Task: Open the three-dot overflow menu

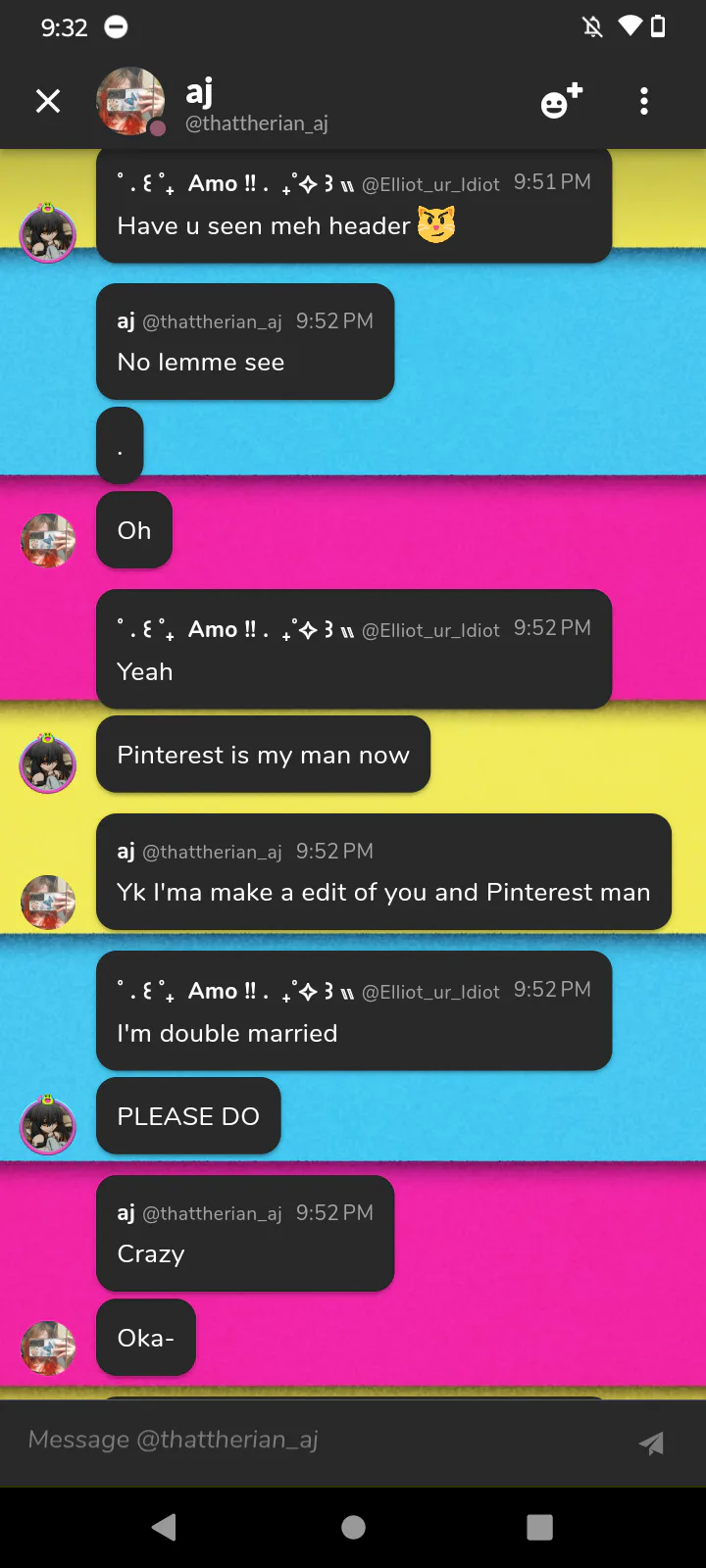Action: [644, 101]
